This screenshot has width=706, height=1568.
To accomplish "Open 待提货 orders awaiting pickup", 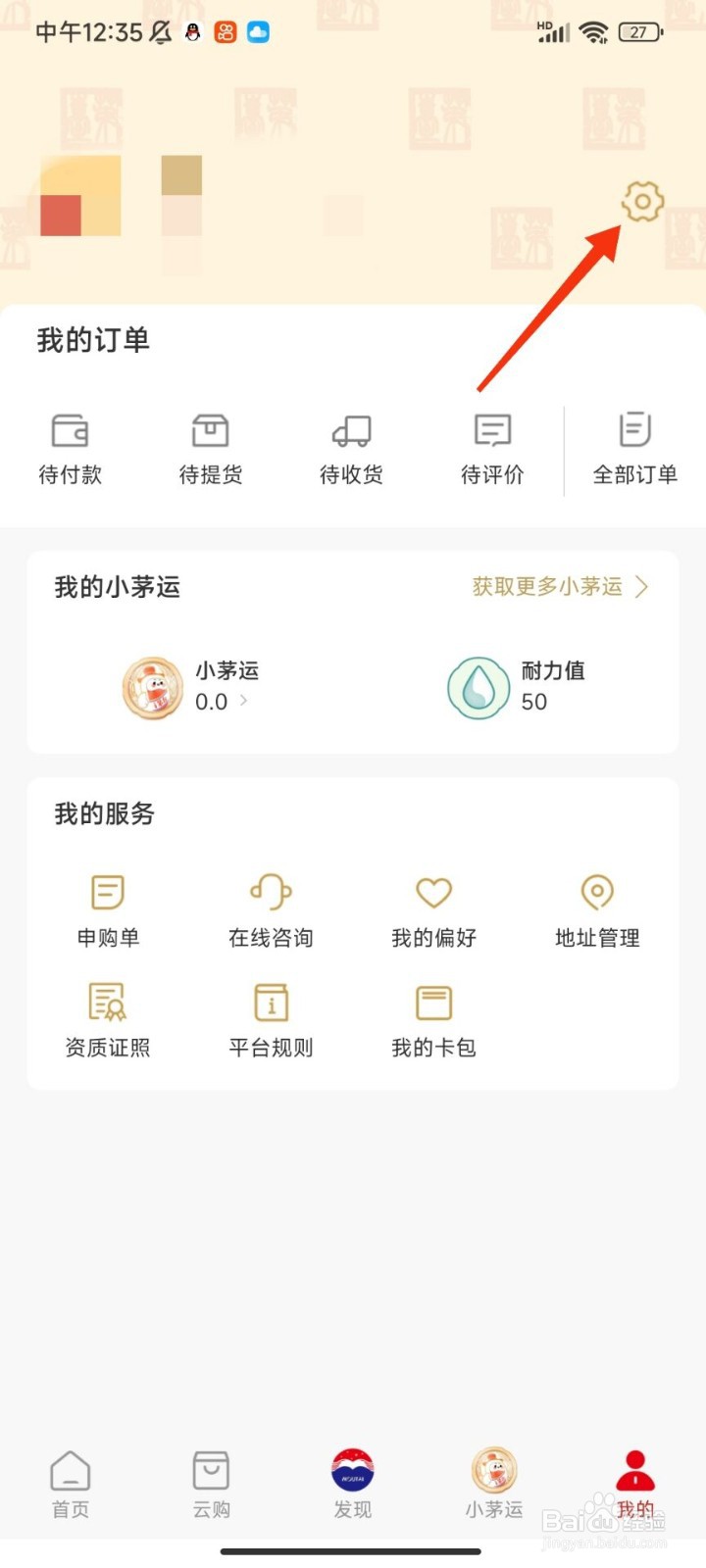I will point(211,448).
